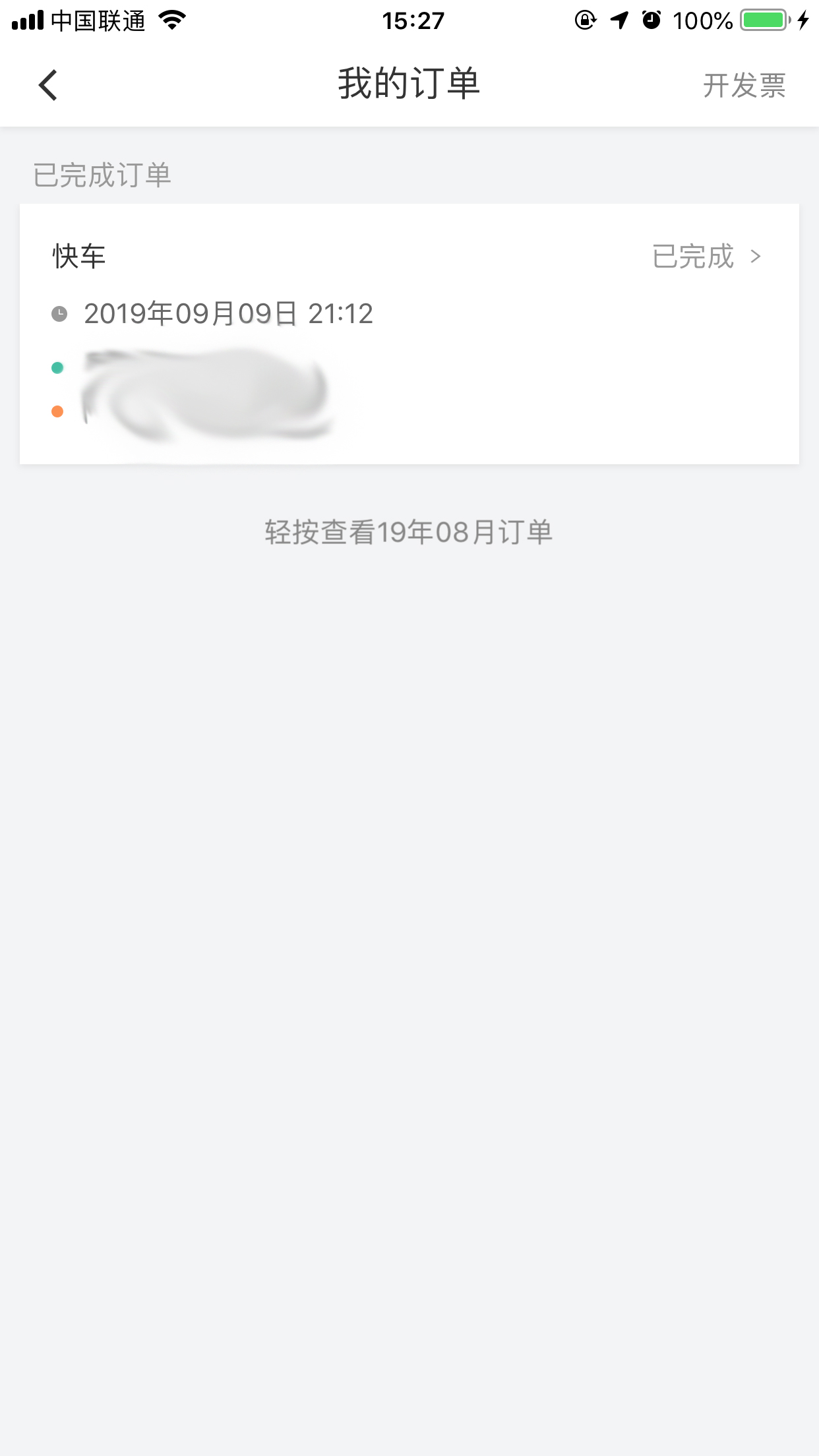Screen dimensions: 819x1456
Task: Tap the back chevron to exit 我的订单
Action: pos(47,85)
